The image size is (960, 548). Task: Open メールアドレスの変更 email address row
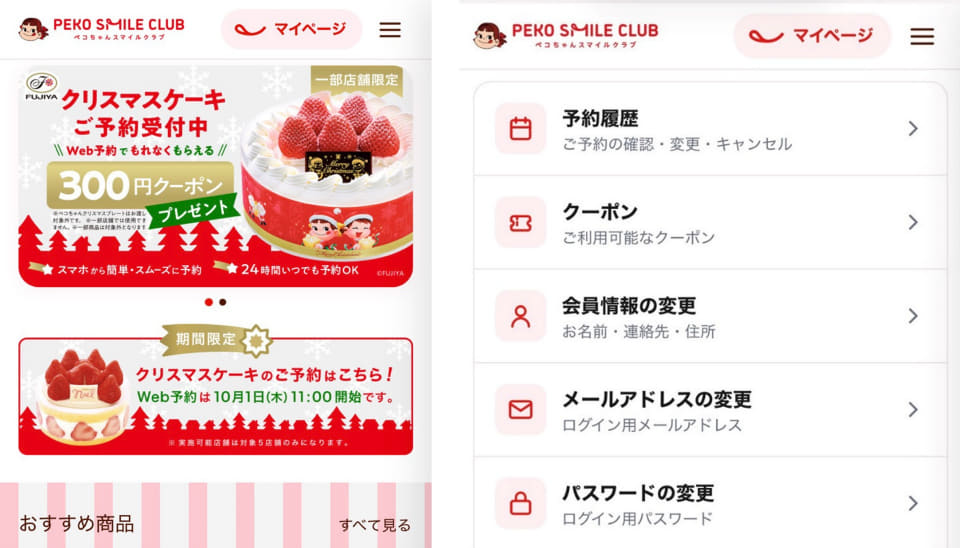(x=710, y=410)
